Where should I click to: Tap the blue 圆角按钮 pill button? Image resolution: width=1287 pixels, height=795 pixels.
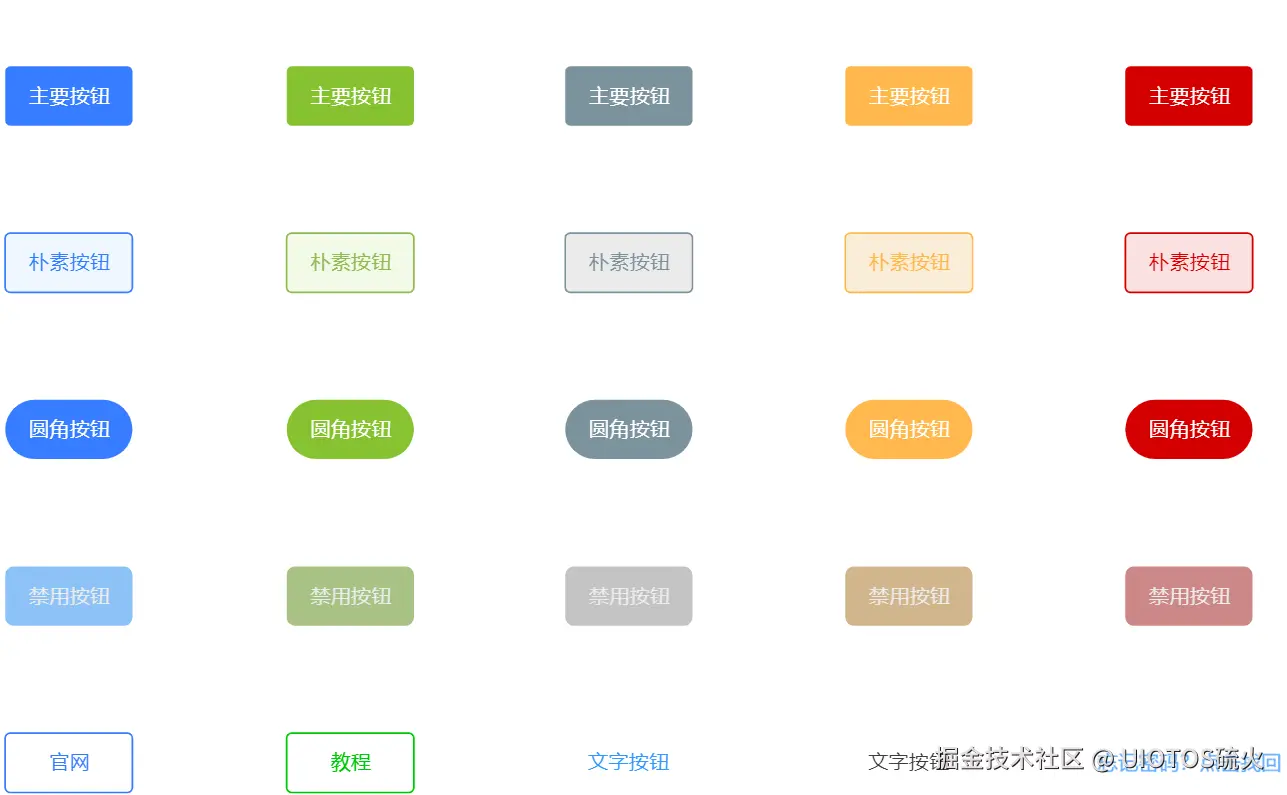[69, 430]
